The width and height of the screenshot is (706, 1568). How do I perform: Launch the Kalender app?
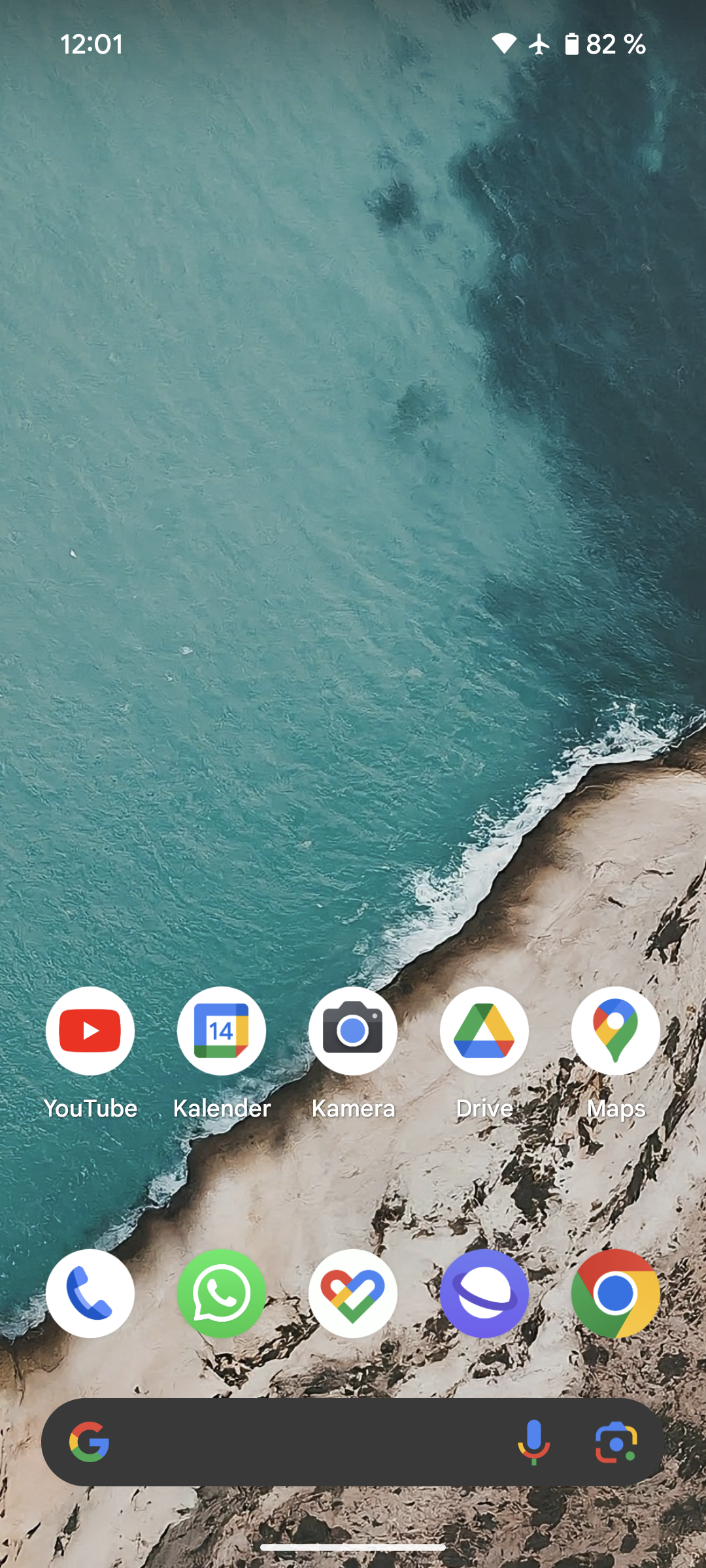pyautogui.click(x=222, y=1031)
